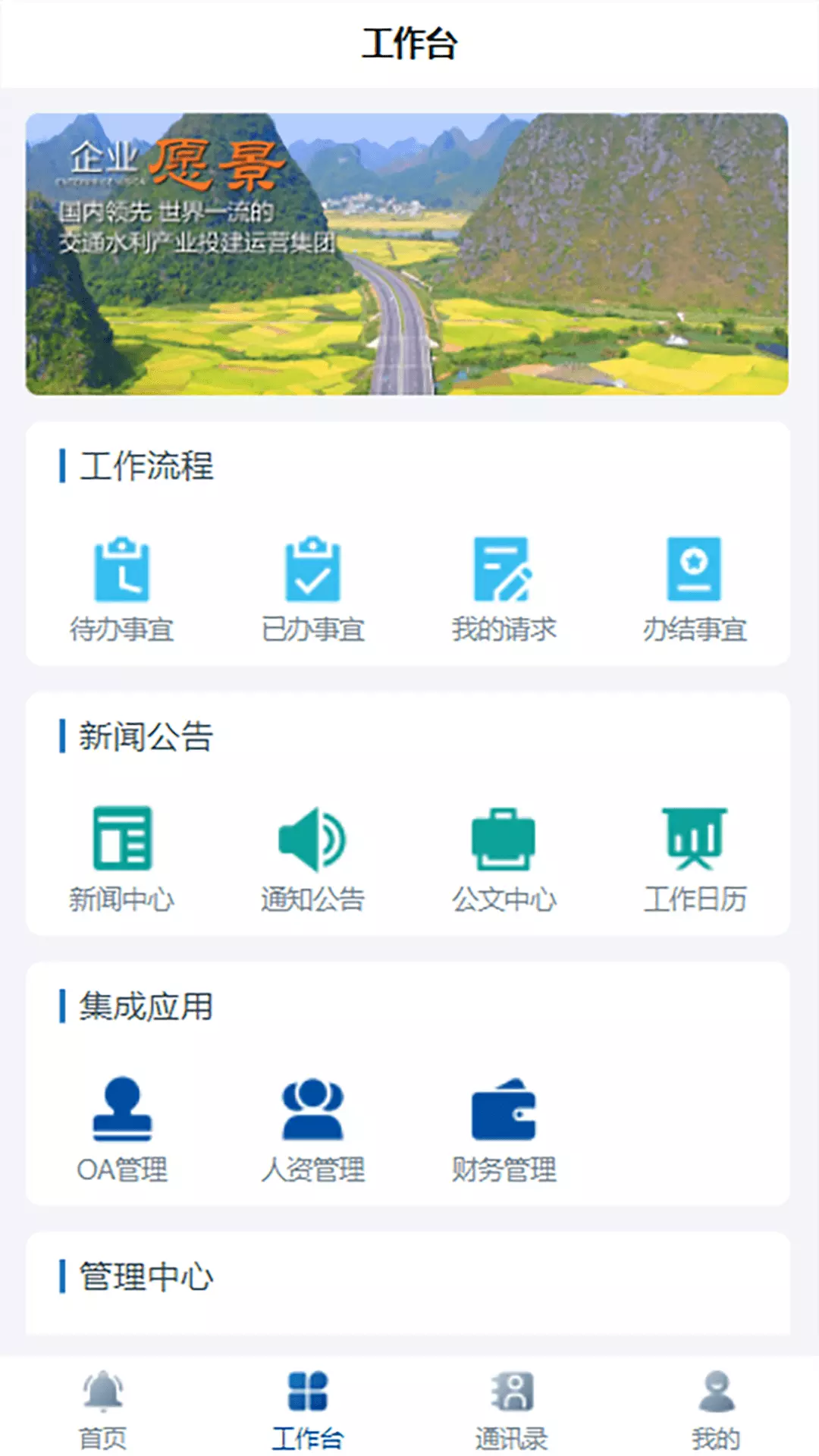Image resolution: width=819 pixels, height=1456 pixels.
Task: Open 我的请求 my requests
Action: tap(504, 589)
